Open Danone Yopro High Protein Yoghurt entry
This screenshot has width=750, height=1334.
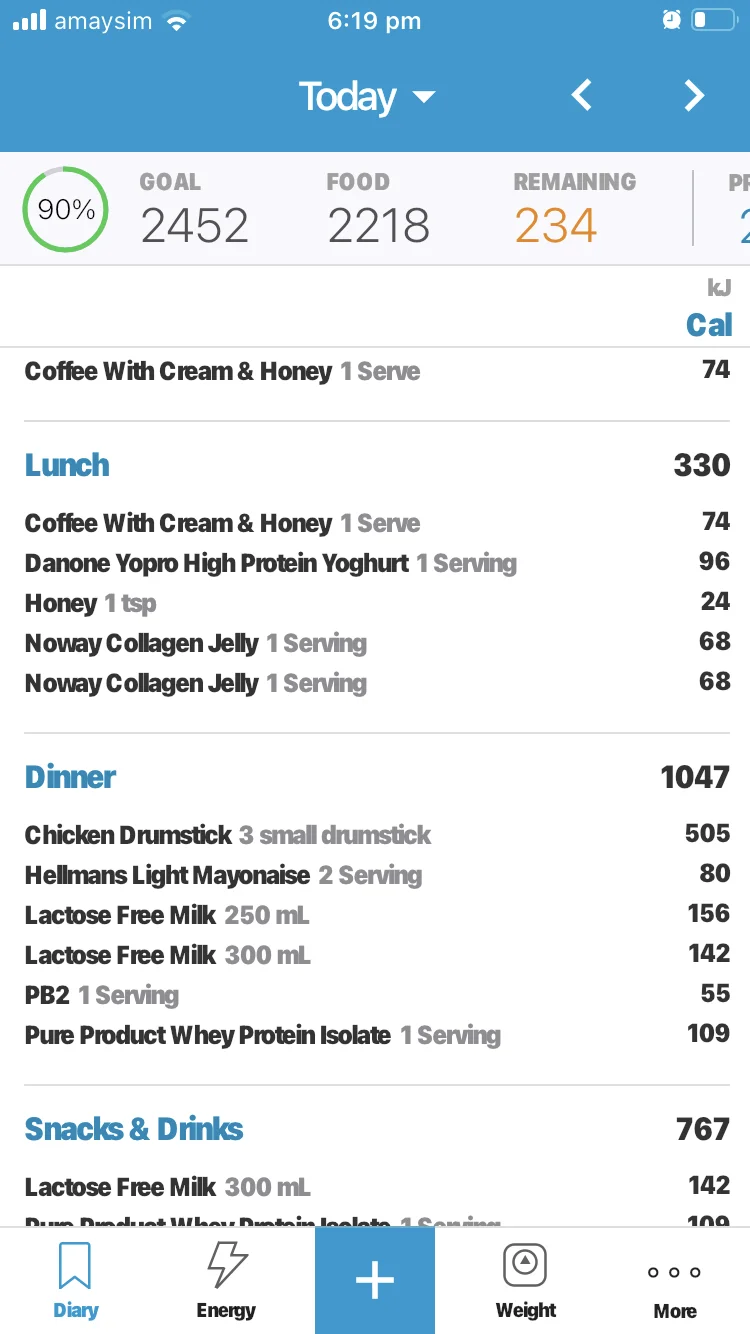pos(270,563)
